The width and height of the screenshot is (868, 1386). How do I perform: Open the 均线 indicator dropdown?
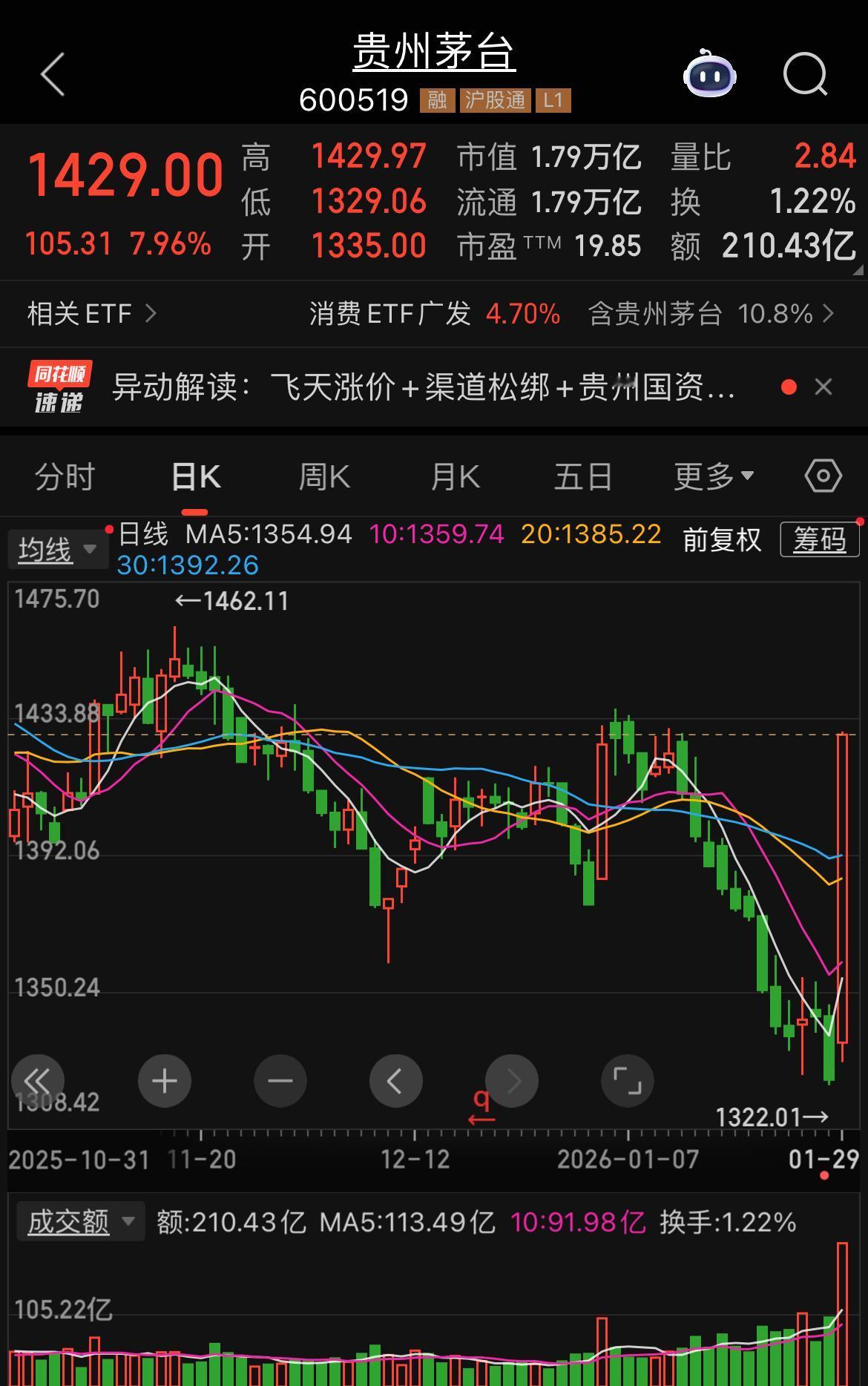[x=58, y=548]
